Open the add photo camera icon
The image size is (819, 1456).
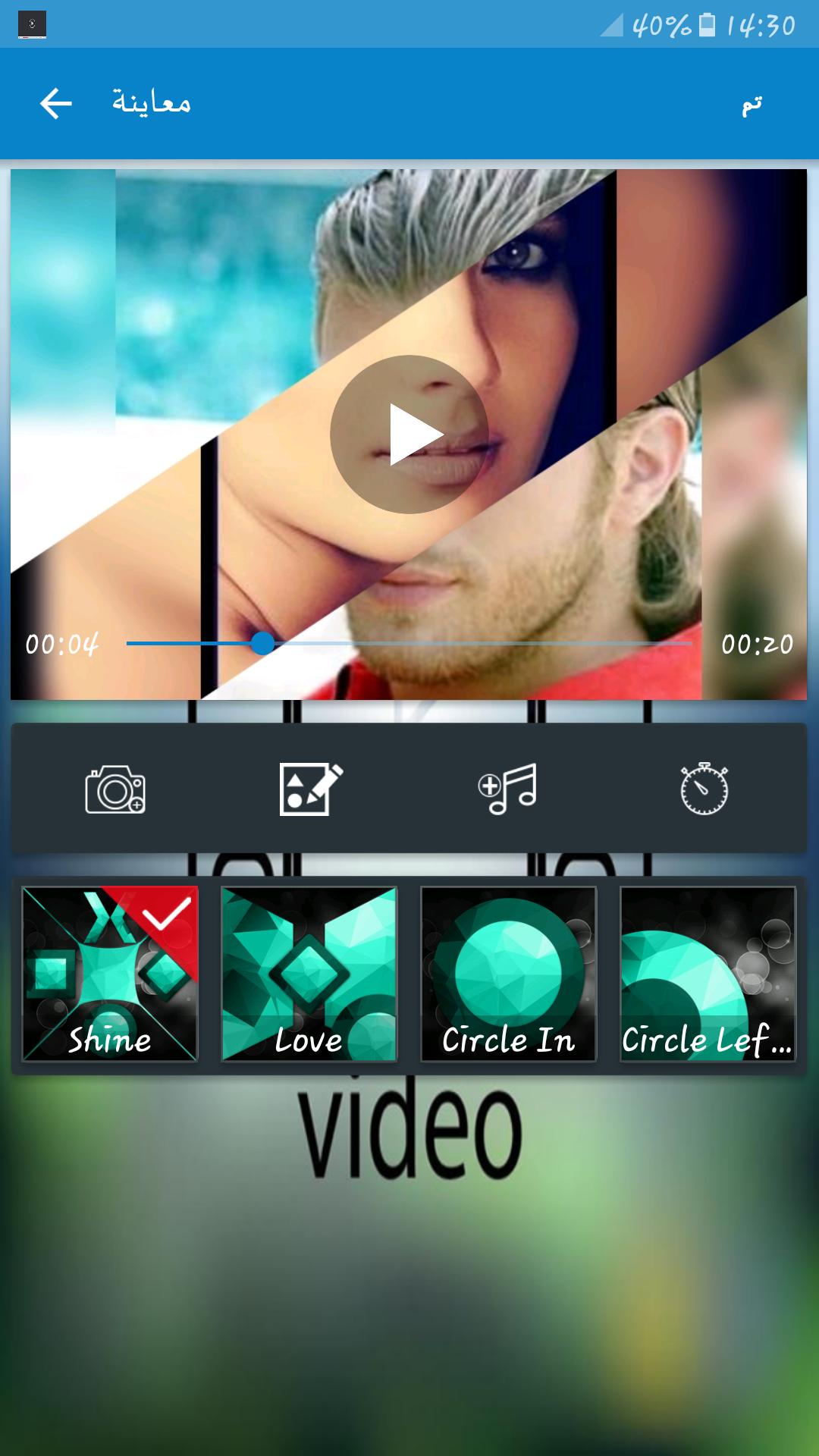point(115,789)
